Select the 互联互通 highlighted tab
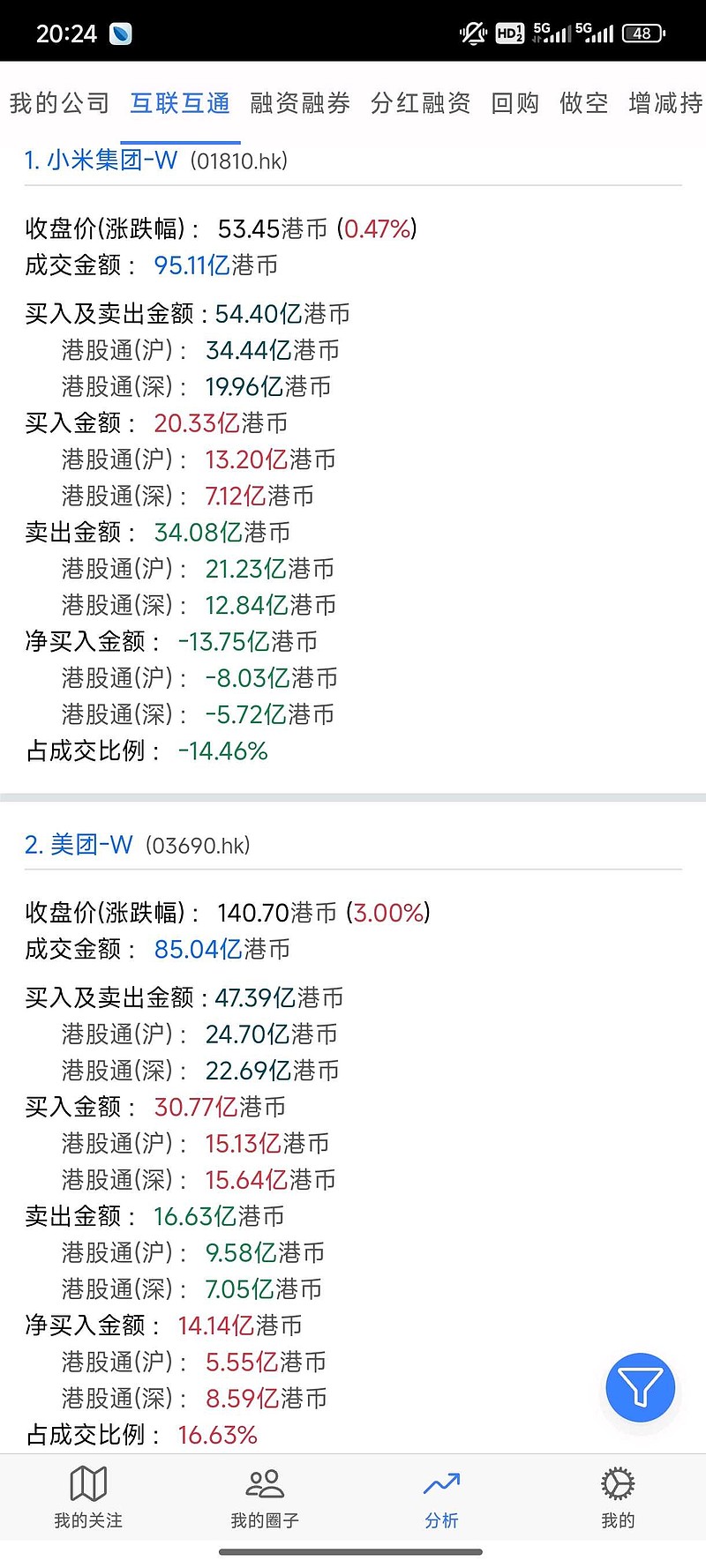This screenshot has height=1568, width=706. pos(180,103)
